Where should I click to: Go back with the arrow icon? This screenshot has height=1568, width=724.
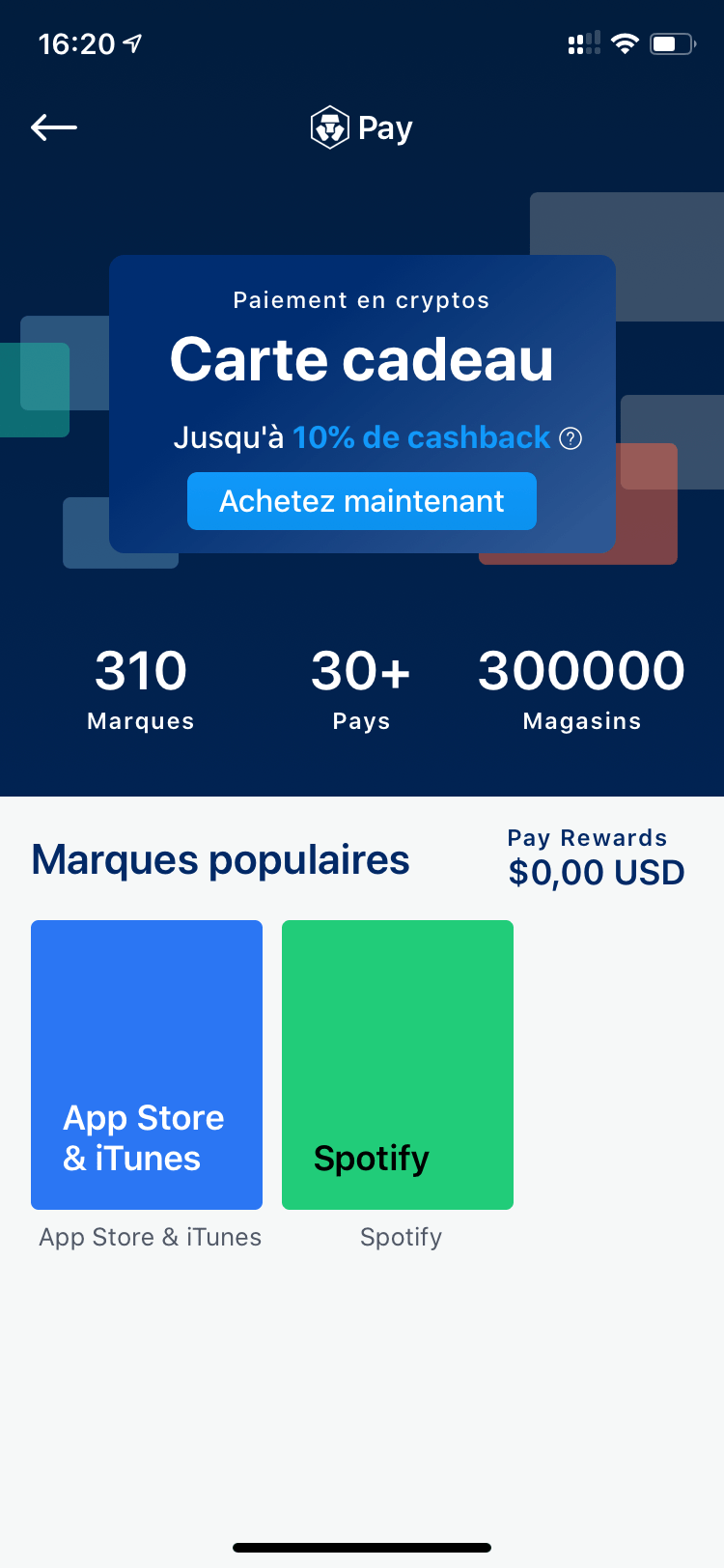(x=54, y=127)
